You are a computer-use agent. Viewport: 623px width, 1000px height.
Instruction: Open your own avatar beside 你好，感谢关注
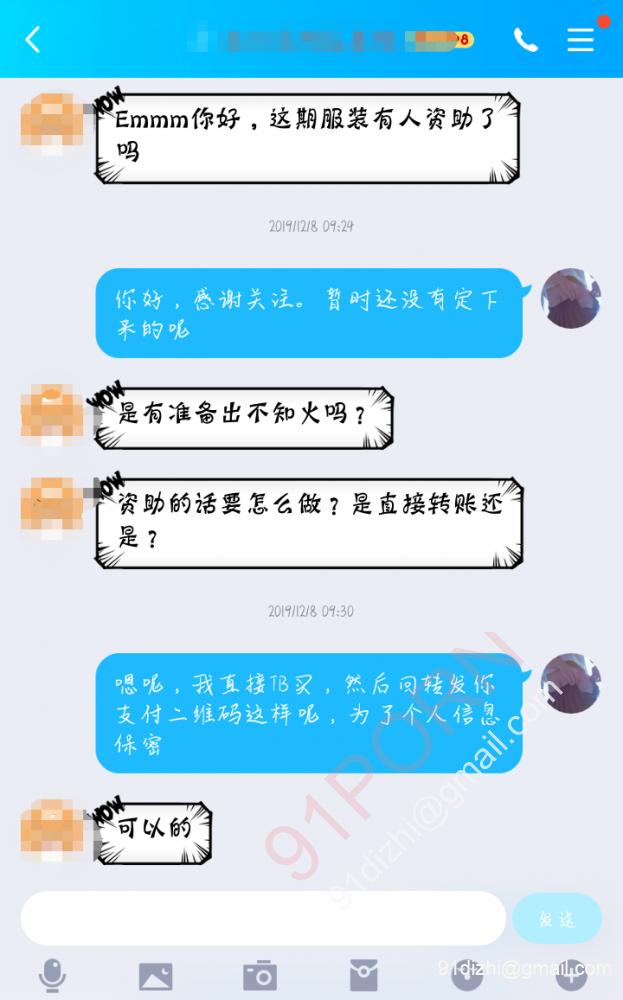coord(571,298)
